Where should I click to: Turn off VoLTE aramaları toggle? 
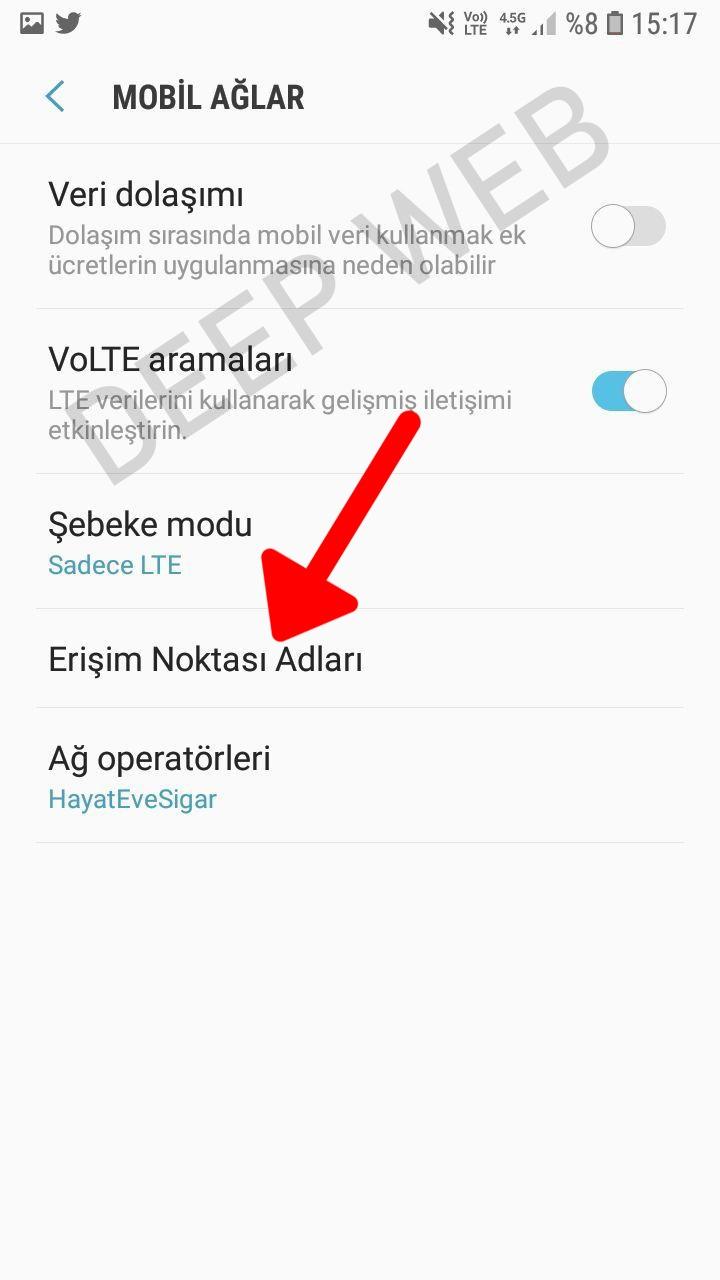tap(628, 391)
